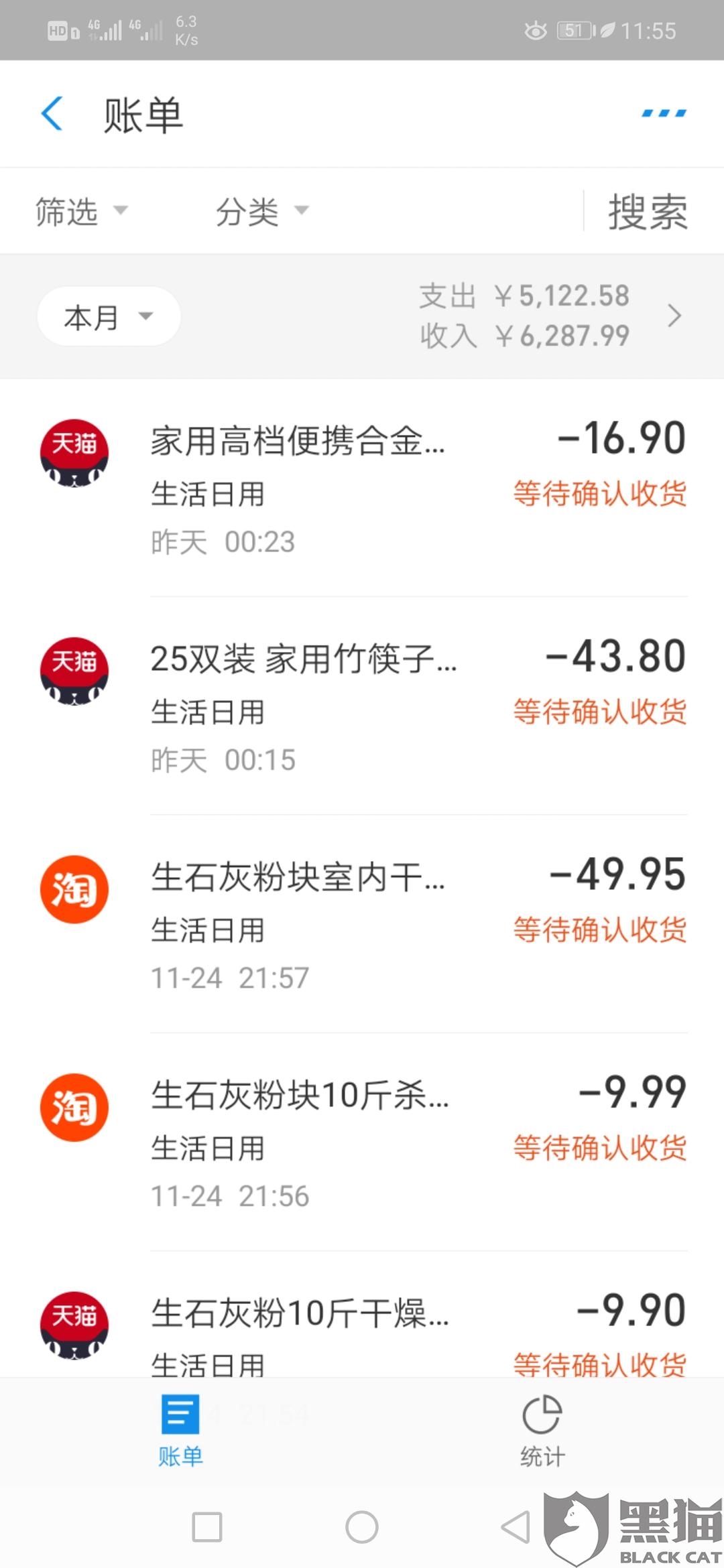Image resolution: width=724 pixels, height=1568 pixels.
Task: Open 搜索 to search bills
Action: [648, 212]
